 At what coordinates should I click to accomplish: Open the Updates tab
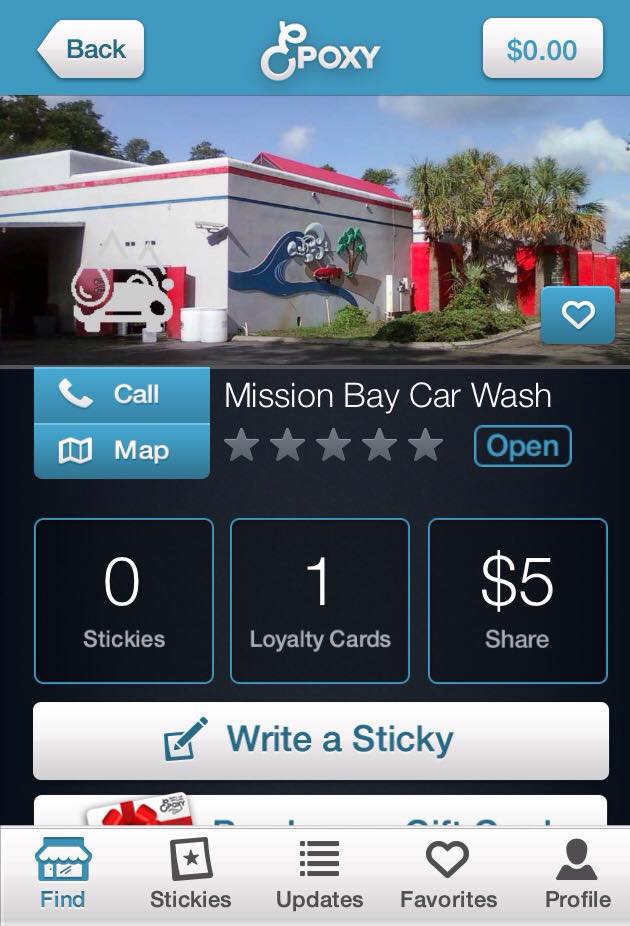coord(319,875)
